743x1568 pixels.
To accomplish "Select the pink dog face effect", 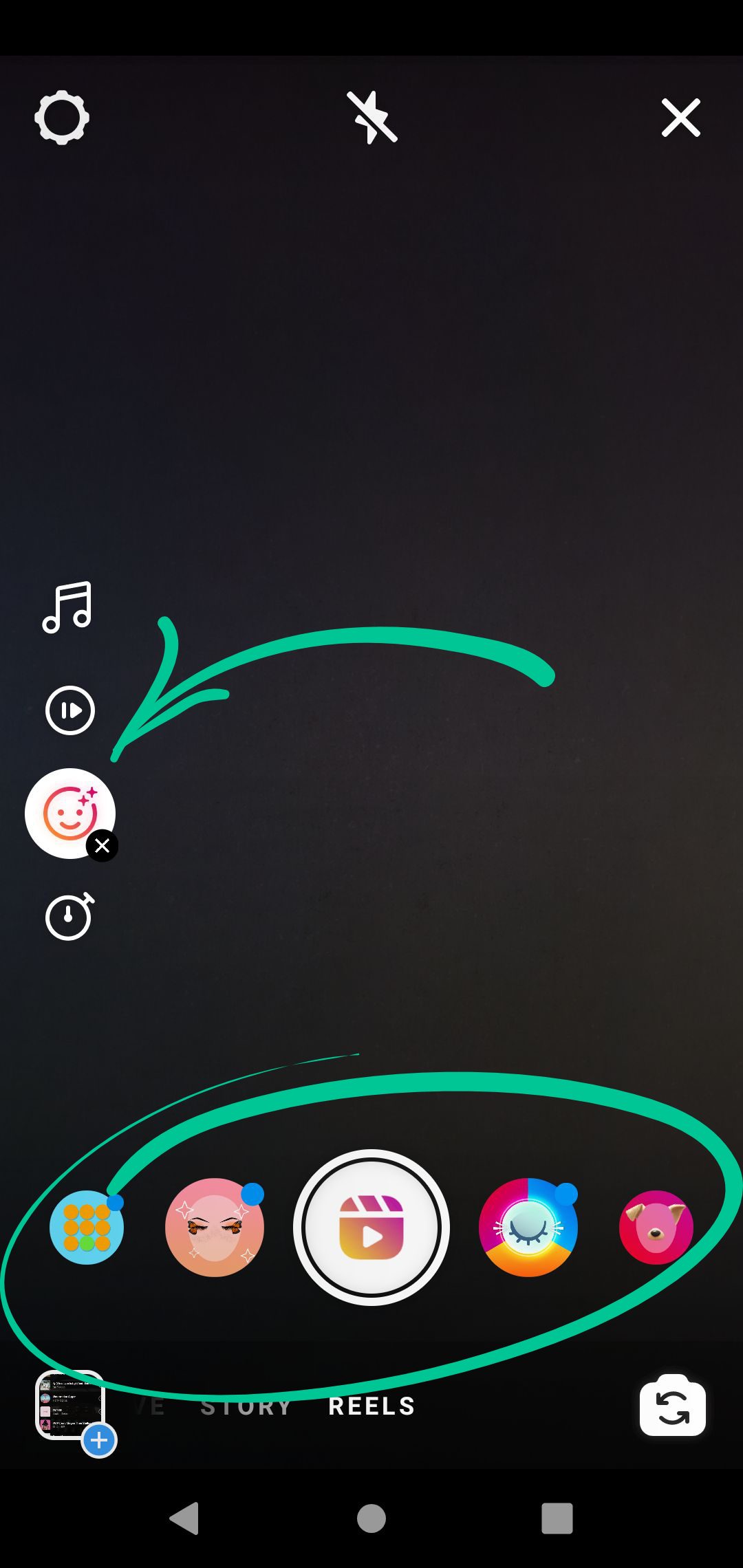I will click(656, 1228).
